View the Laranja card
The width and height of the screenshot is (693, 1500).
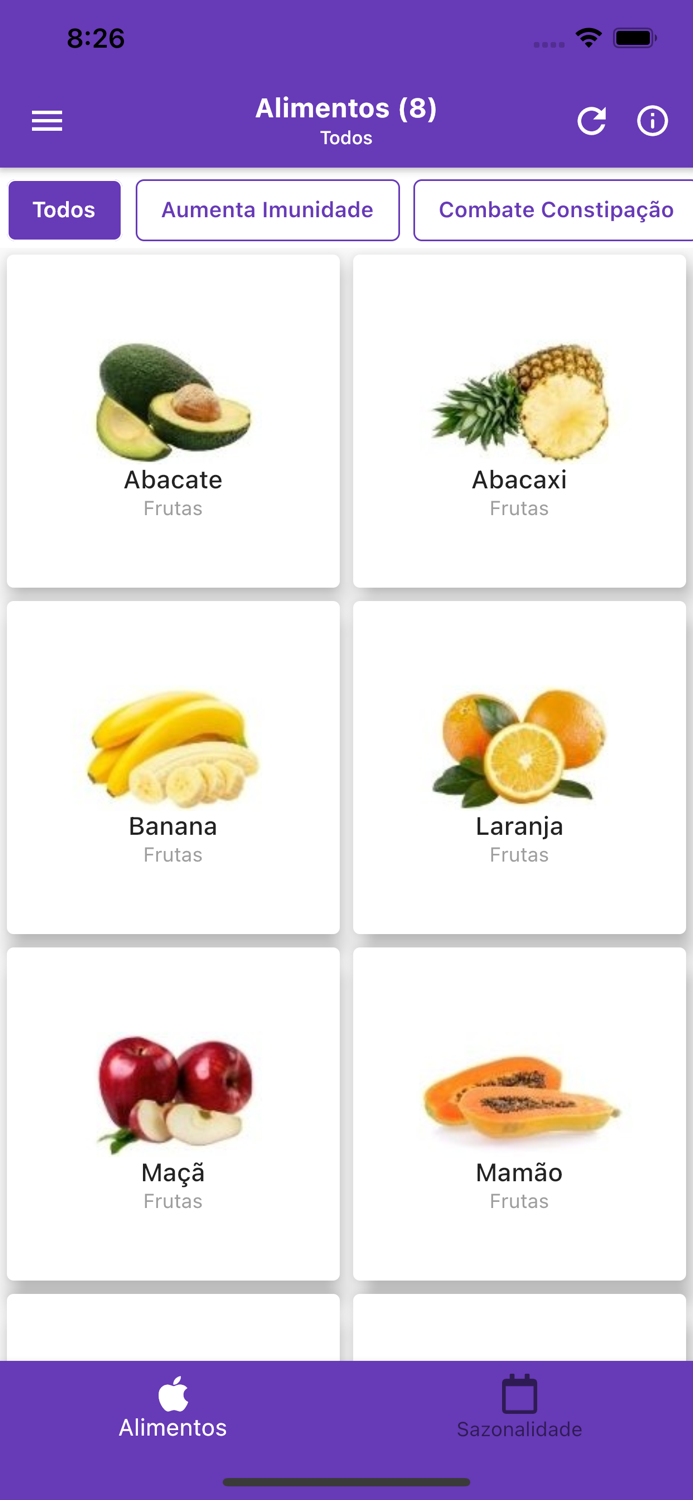click(519, 767)
